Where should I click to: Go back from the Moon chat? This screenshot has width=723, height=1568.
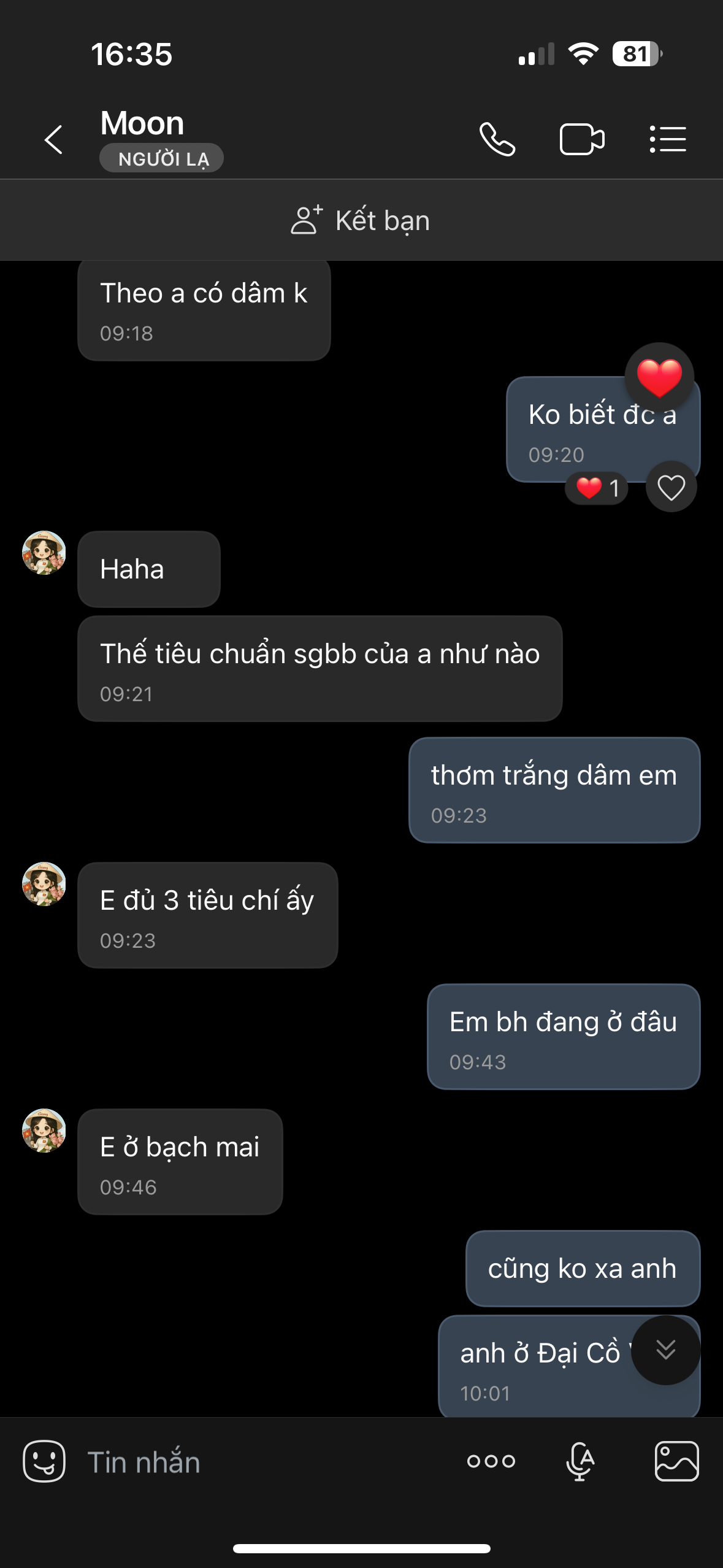(x=54, y=139)
